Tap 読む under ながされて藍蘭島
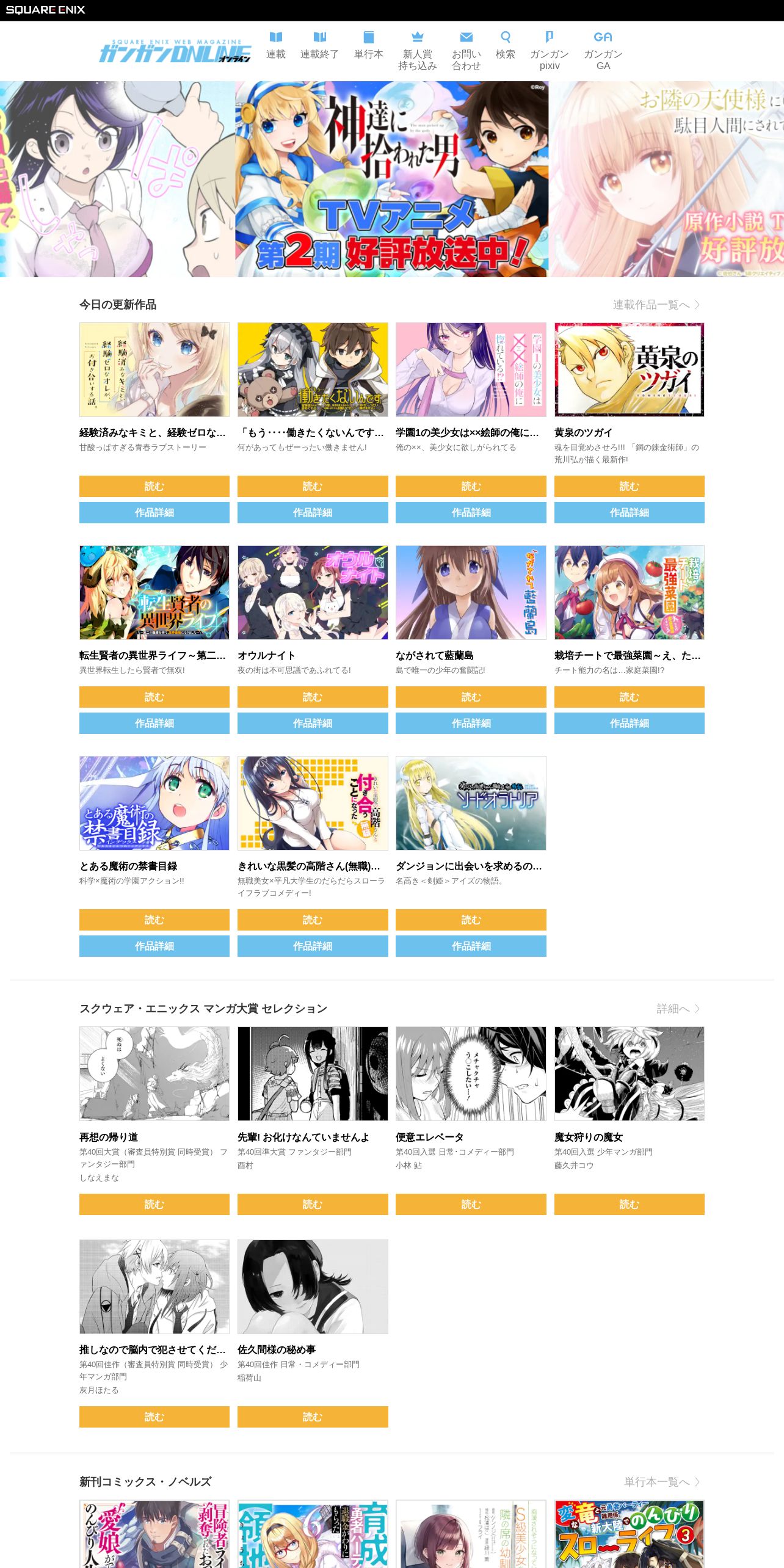The image size is (784, 1568). (x=471, y=697)
